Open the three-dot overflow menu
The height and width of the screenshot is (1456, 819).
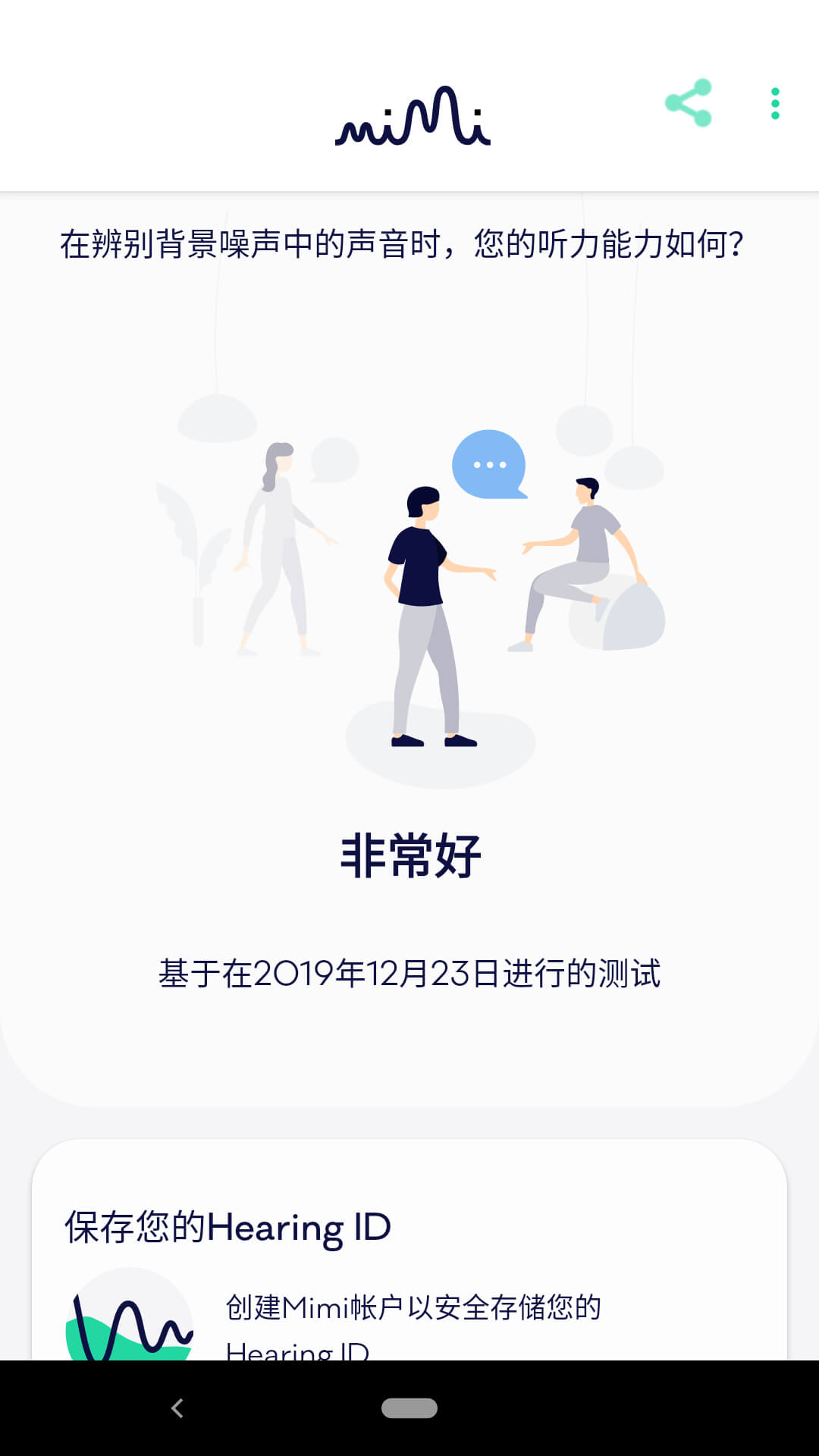pos(774,104)
